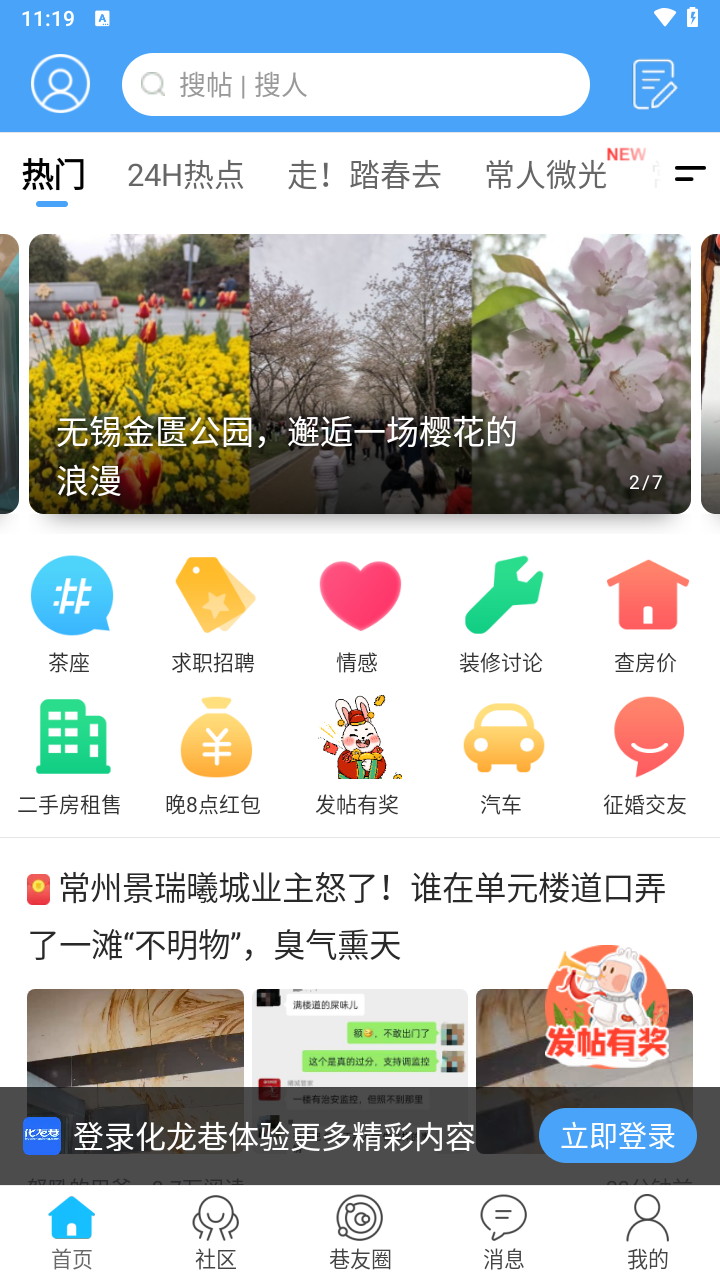
Task: Check 查房价
Action: (646, 614)
